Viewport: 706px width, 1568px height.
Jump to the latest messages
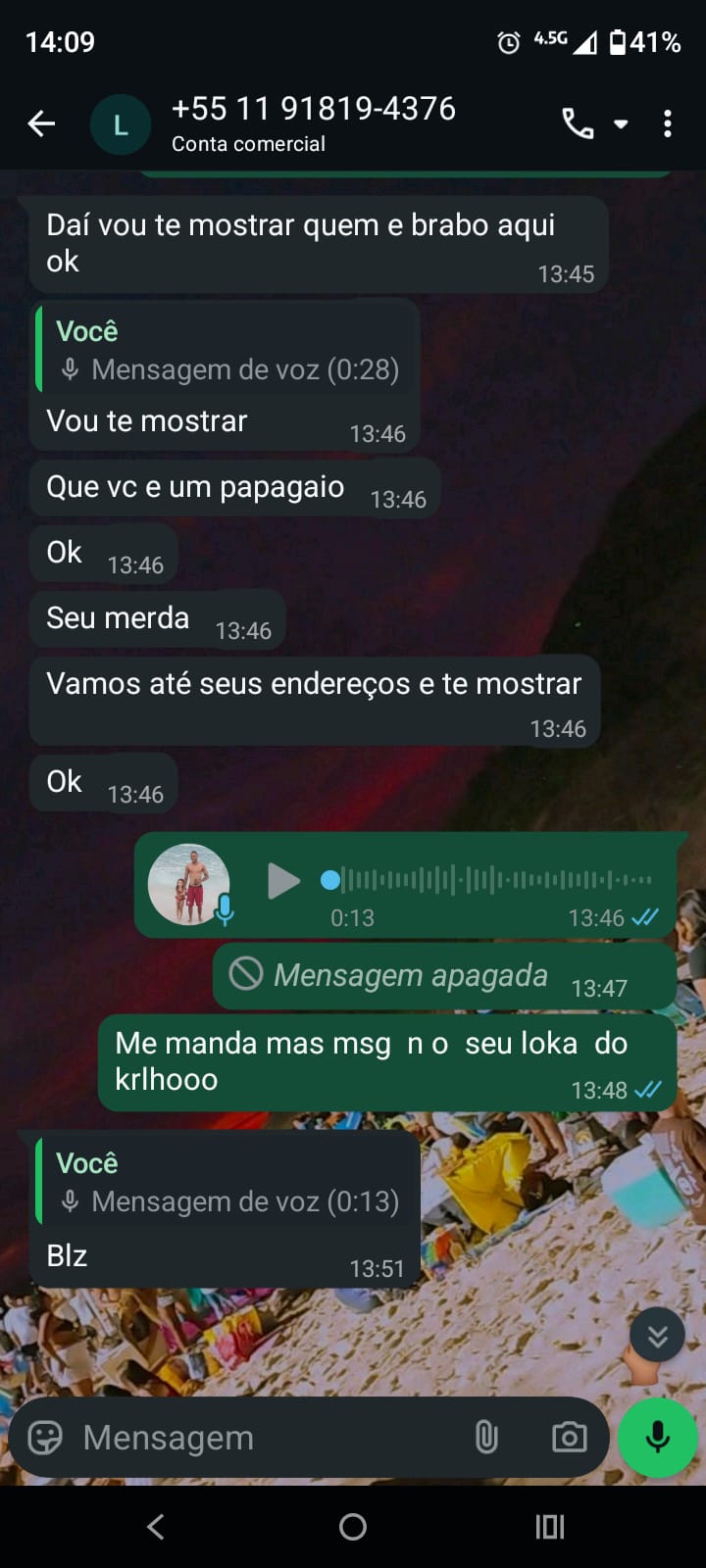tap(657, 1335)
